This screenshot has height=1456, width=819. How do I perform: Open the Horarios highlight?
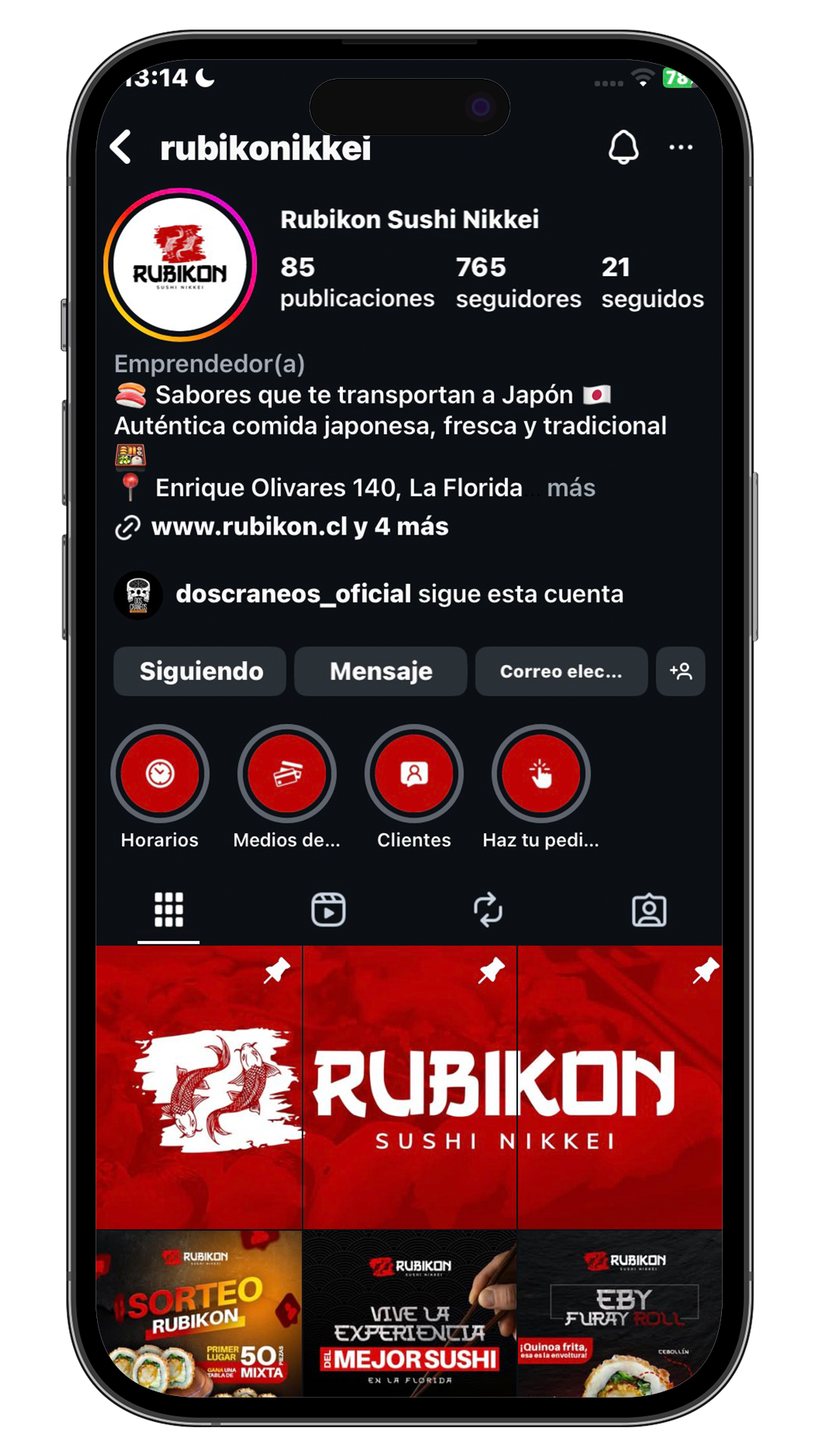point(160,774)
